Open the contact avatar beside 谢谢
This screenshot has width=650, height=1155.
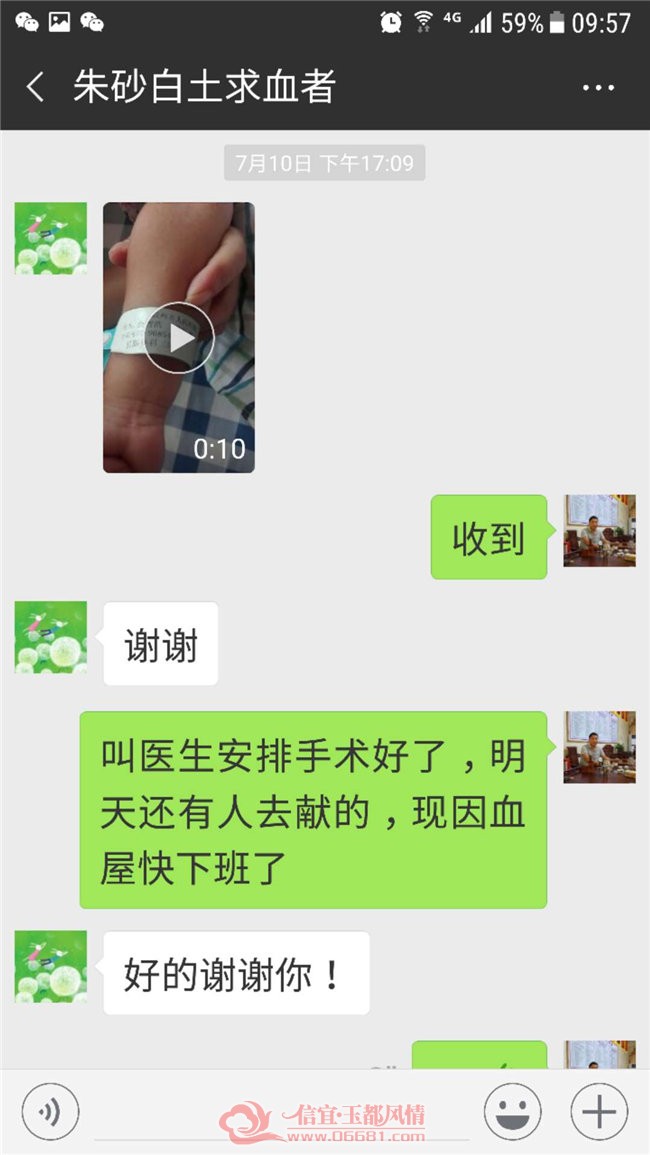[x=51, y=637]
